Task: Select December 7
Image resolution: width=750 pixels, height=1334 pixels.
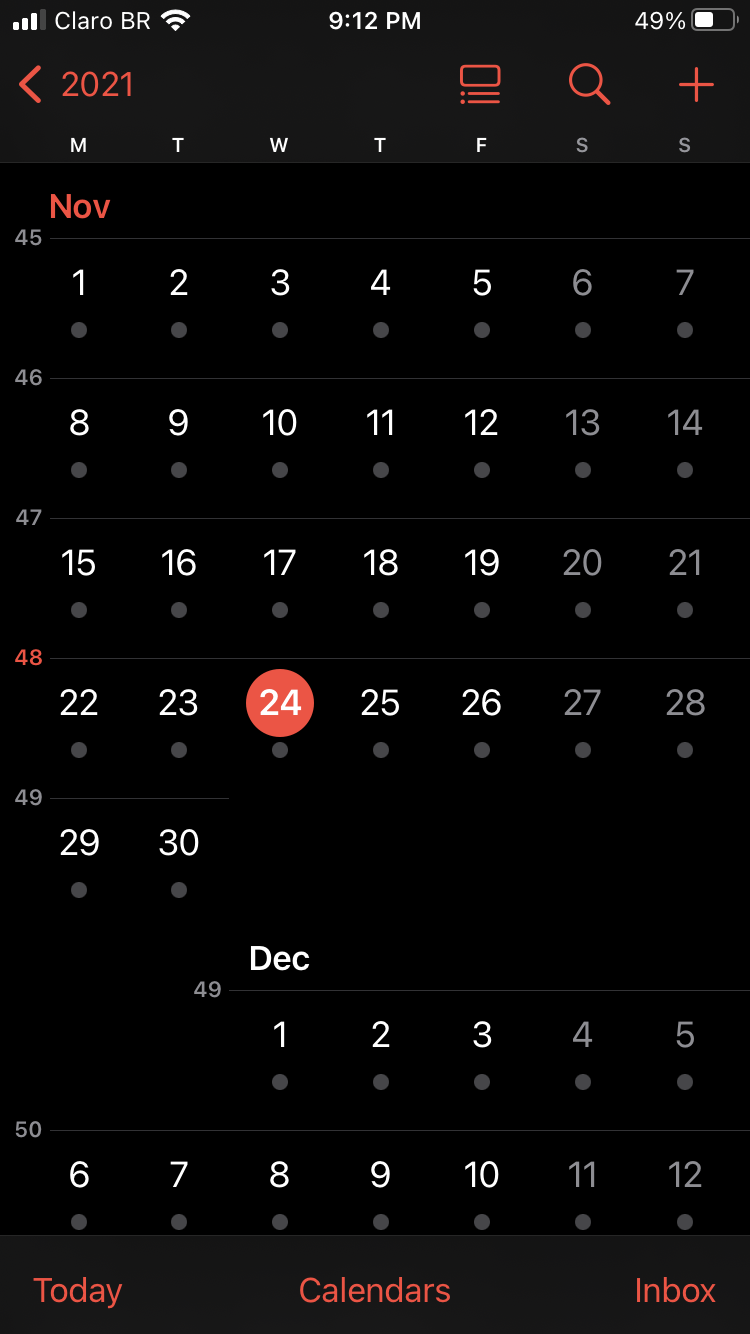Action: 179,1176
